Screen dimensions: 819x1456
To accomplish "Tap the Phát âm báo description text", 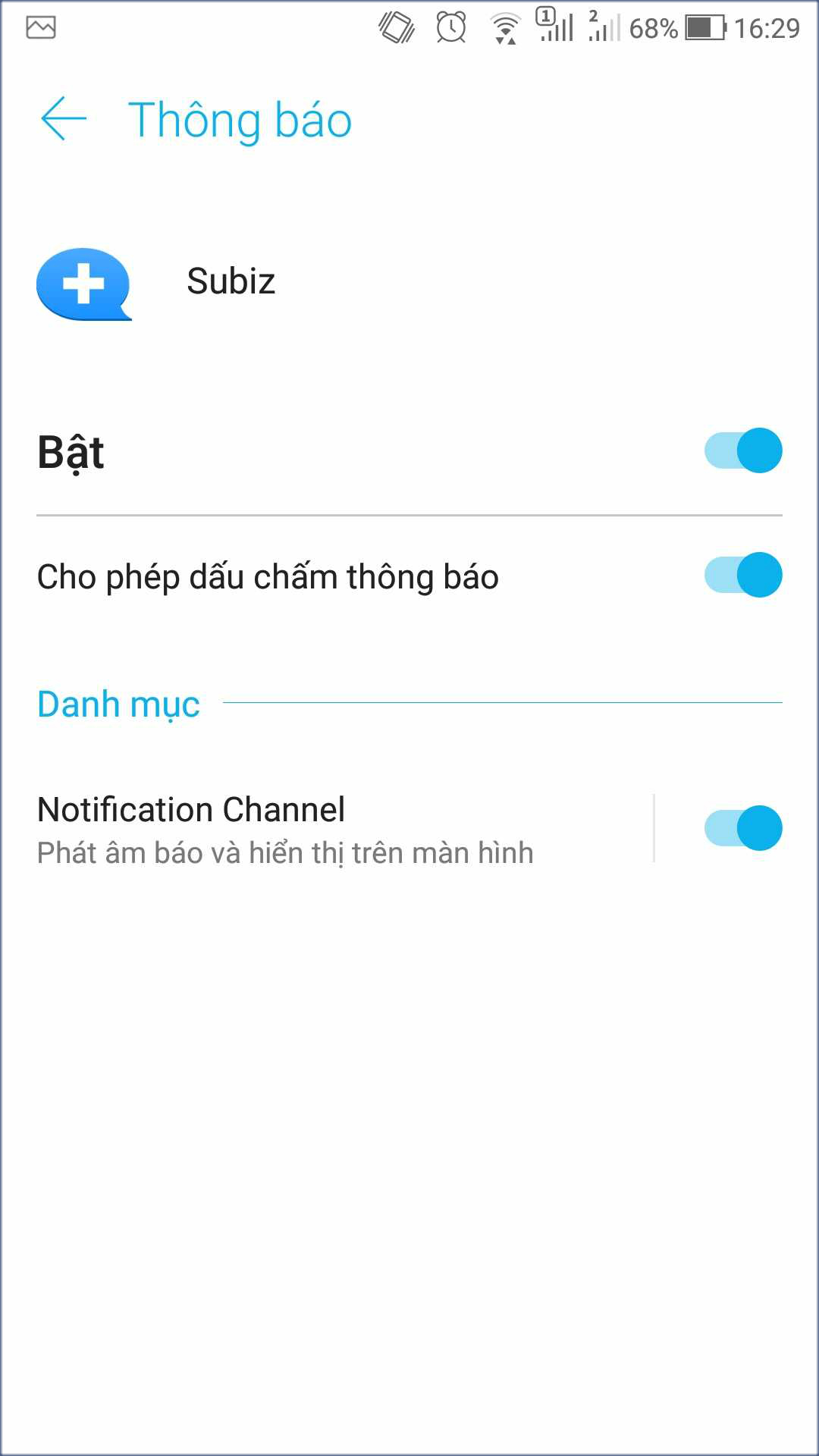I will (x=286, y=851).
